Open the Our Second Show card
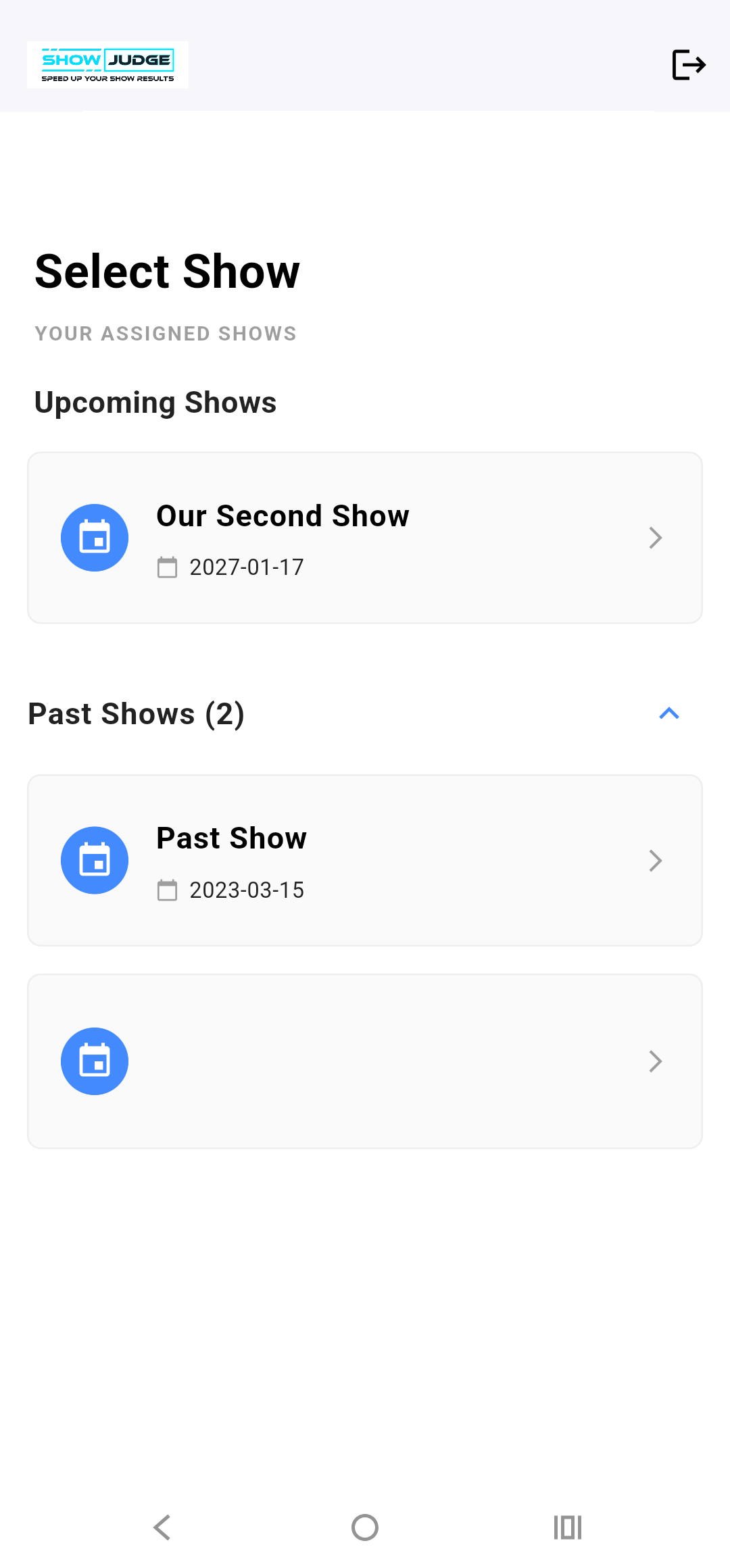 pos(365,538)
